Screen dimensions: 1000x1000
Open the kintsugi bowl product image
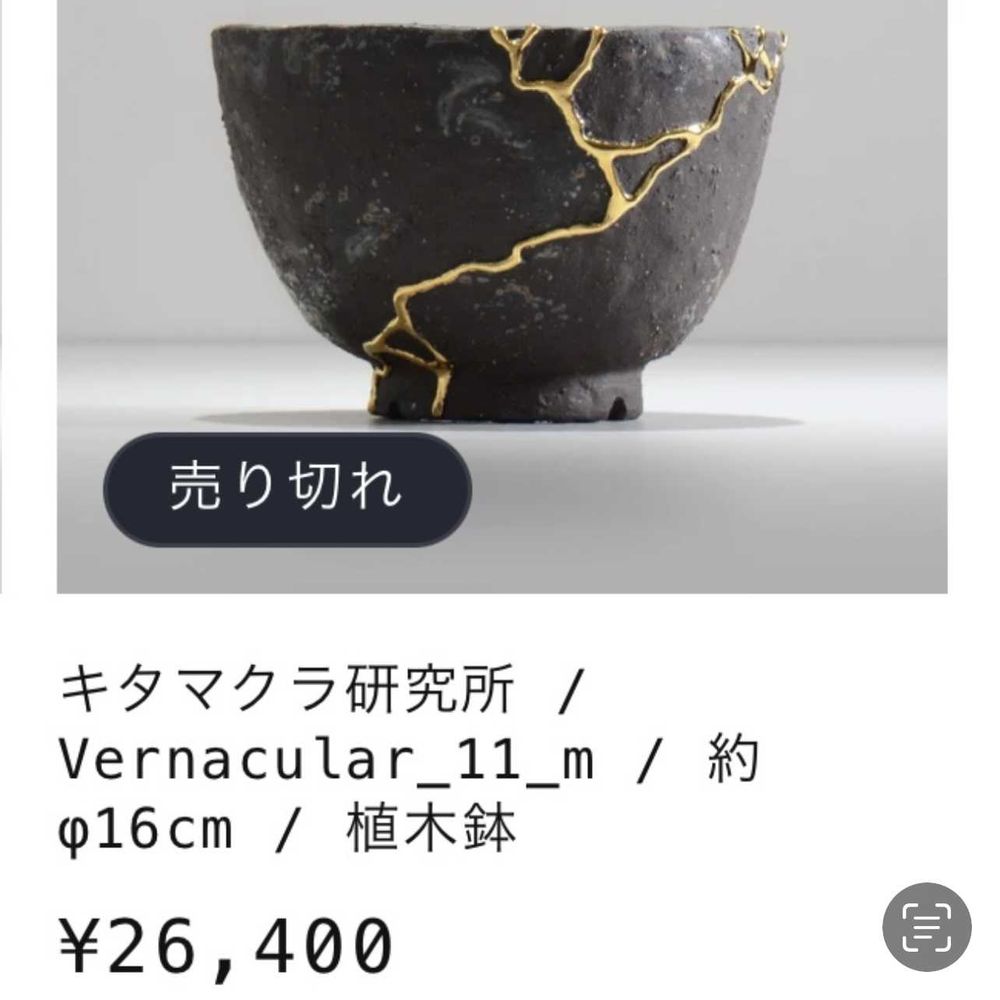[502, 297]
